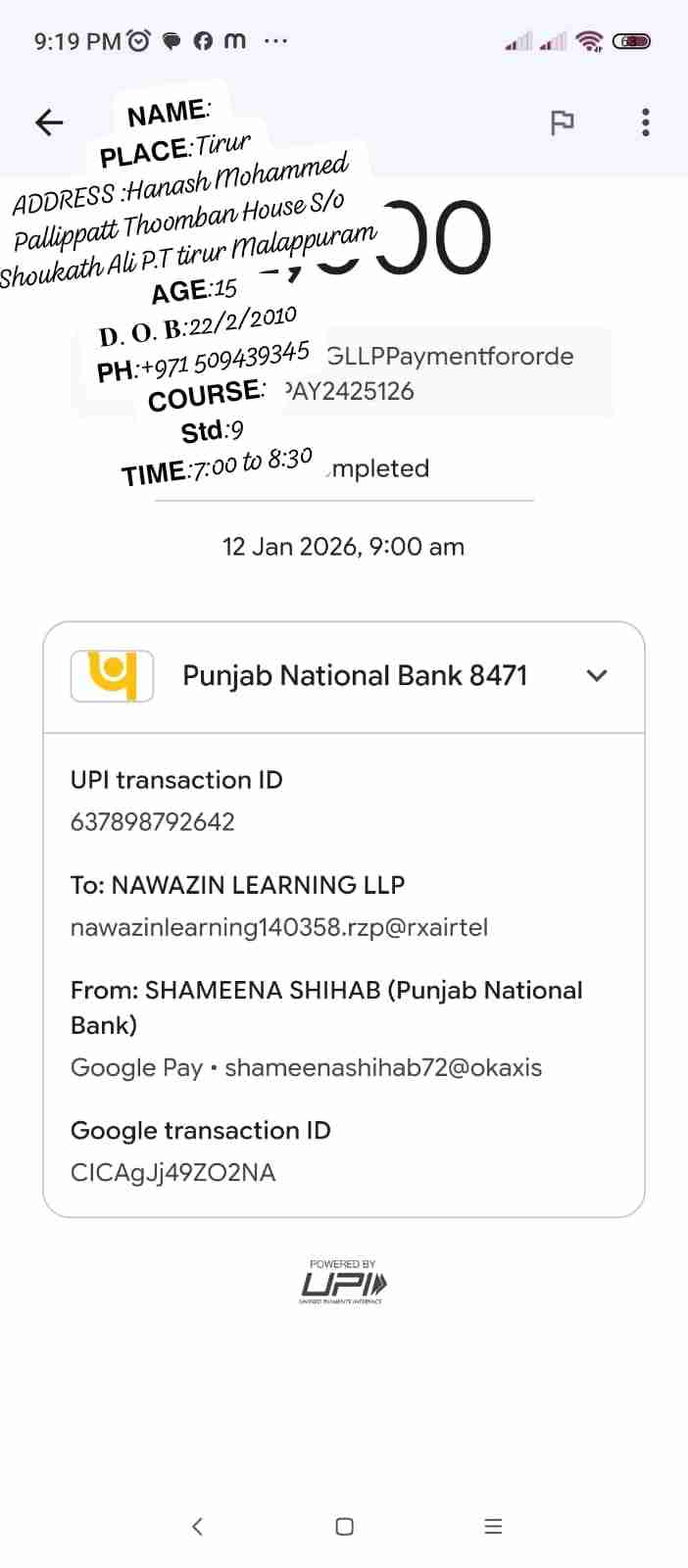688x1568 pixels.
Task: Open recent apps from the navigation bar
Action: pyautogui.click(x=493, y=1526)
